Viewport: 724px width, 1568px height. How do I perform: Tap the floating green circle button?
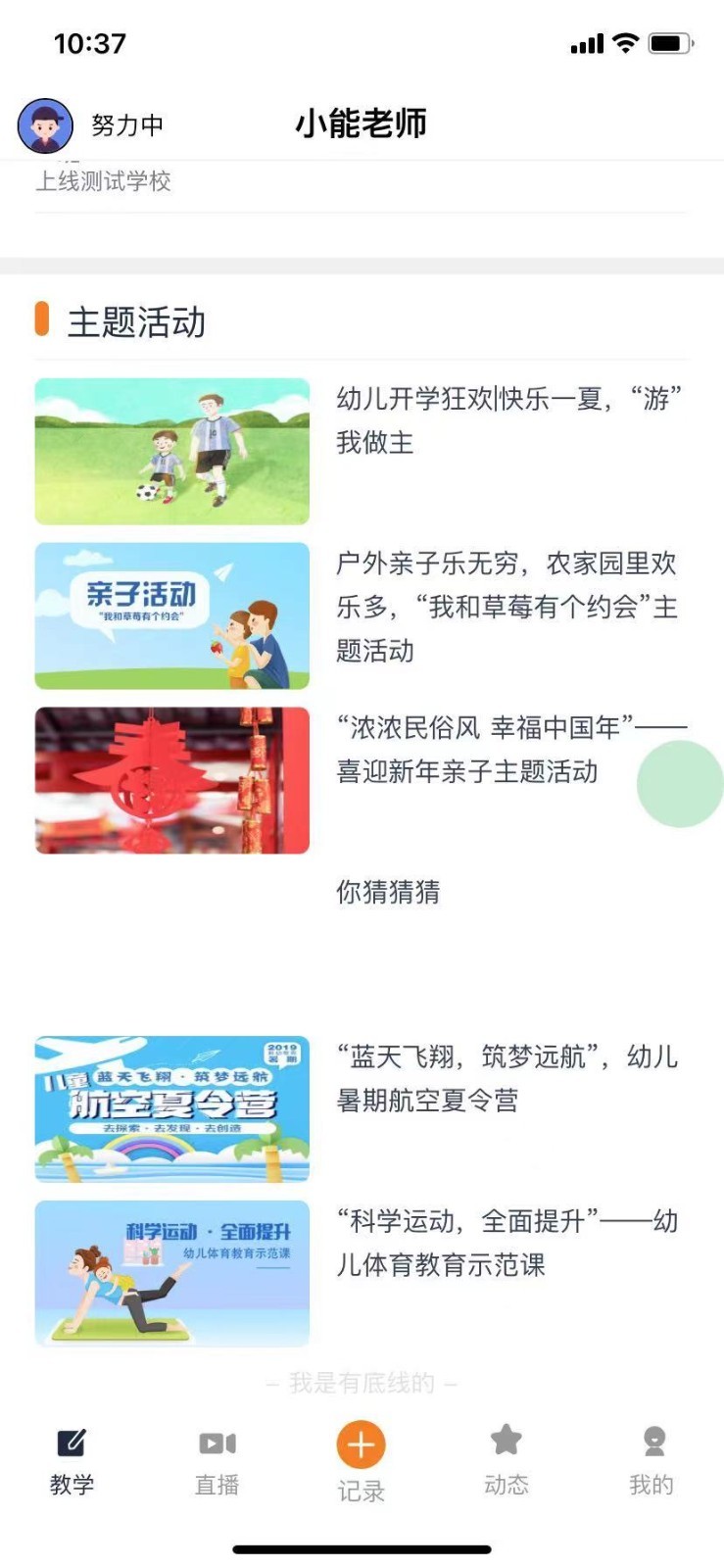point(680,784)
